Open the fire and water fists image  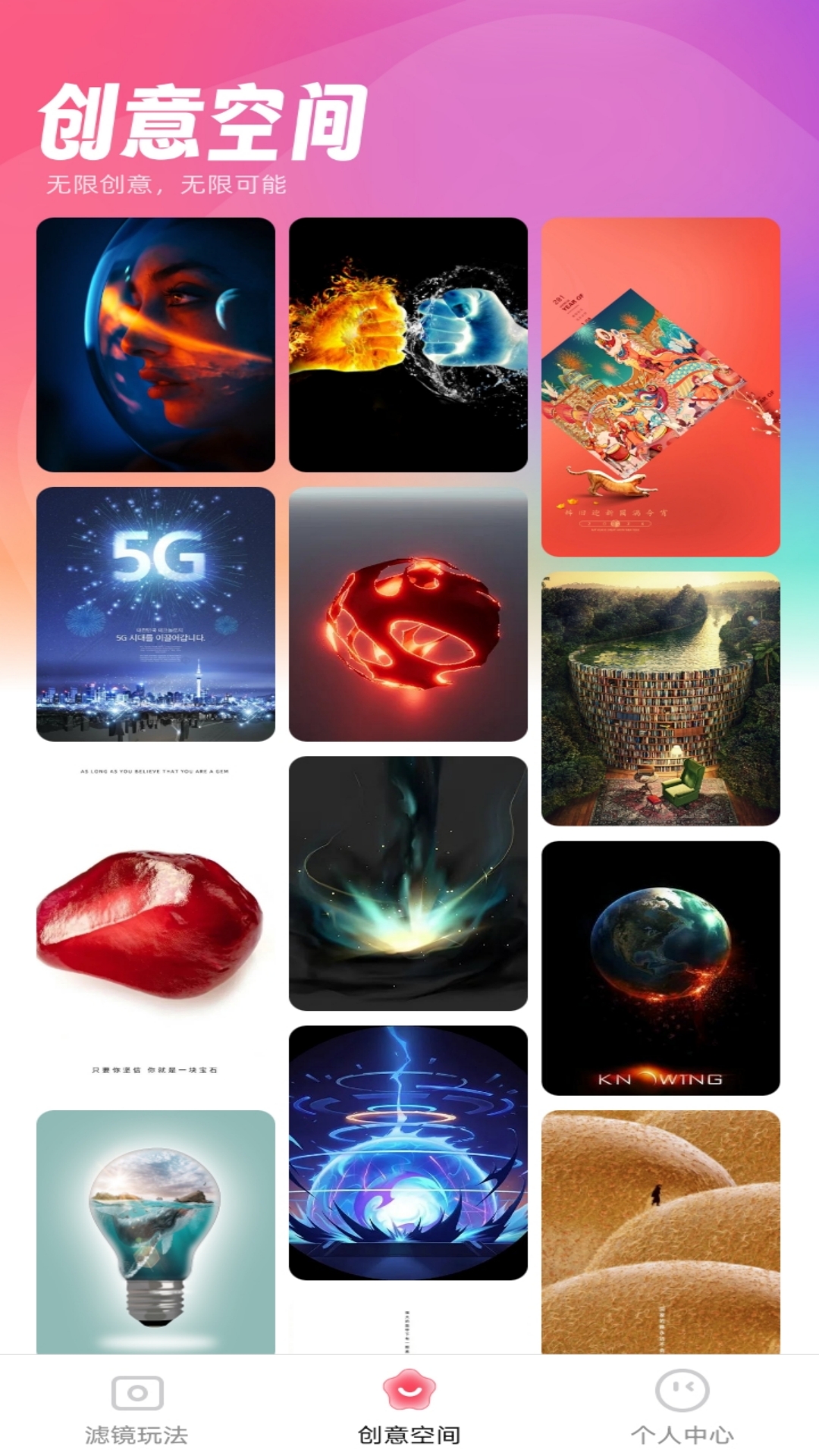408,344
